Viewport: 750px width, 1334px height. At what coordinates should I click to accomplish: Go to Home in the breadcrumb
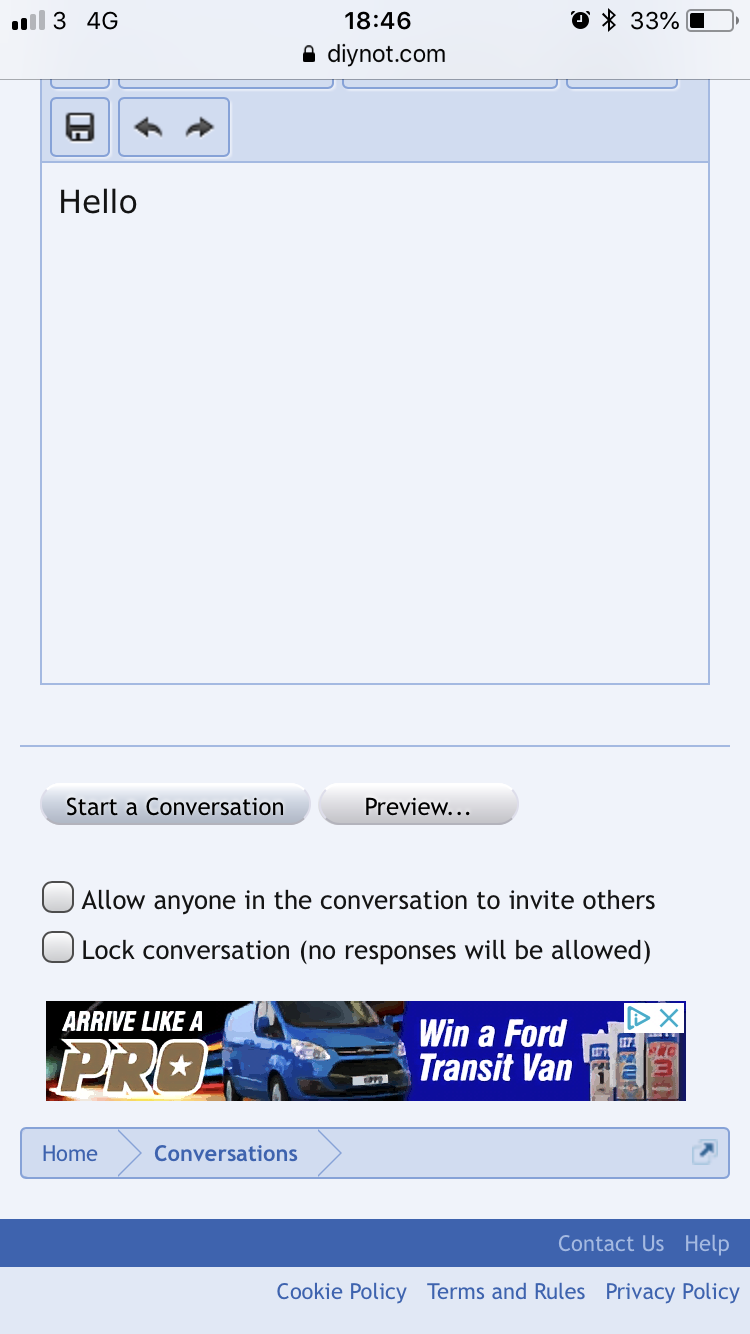point(70,1153)
